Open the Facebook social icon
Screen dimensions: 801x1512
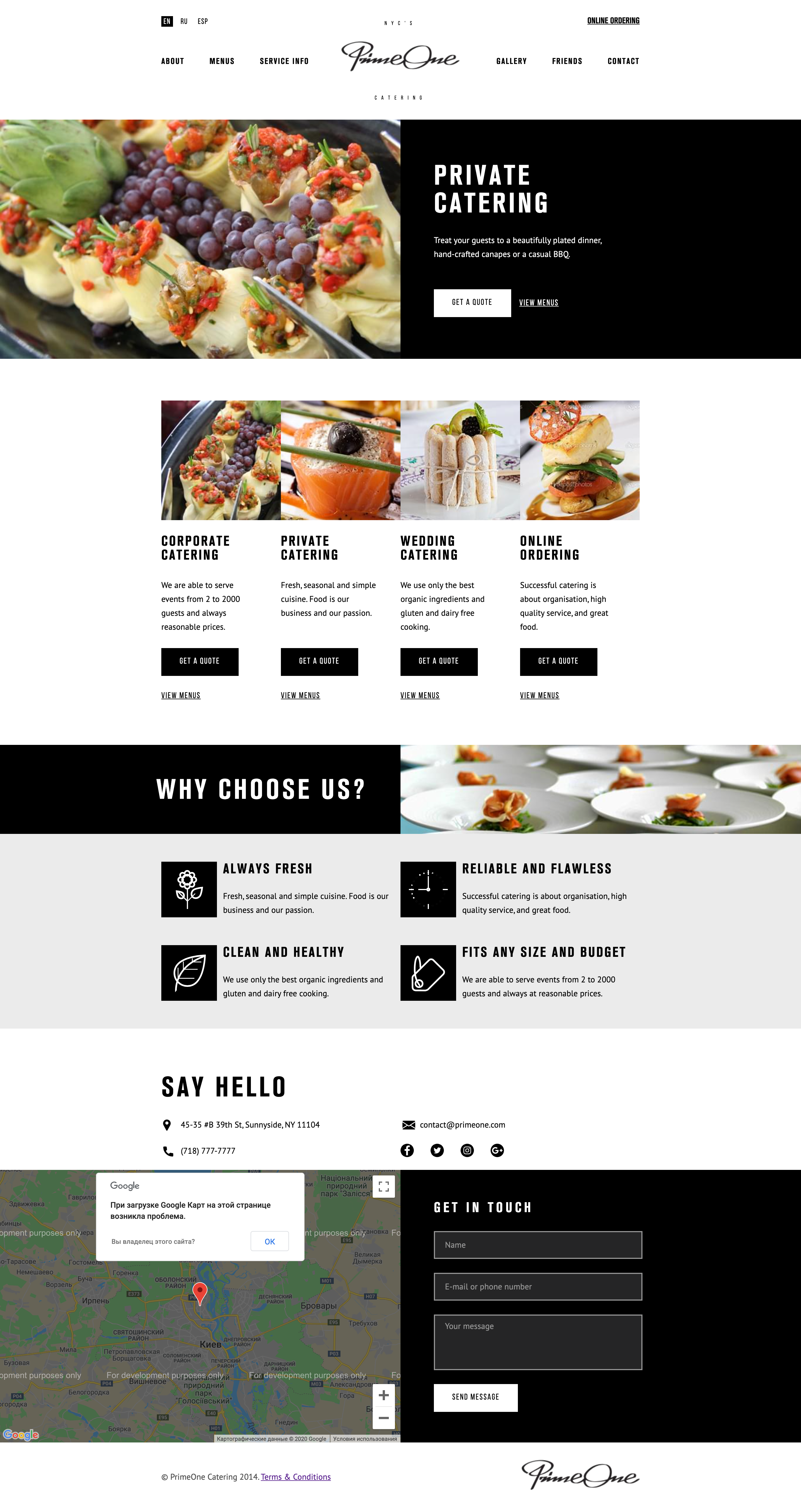pos(407,1150)
